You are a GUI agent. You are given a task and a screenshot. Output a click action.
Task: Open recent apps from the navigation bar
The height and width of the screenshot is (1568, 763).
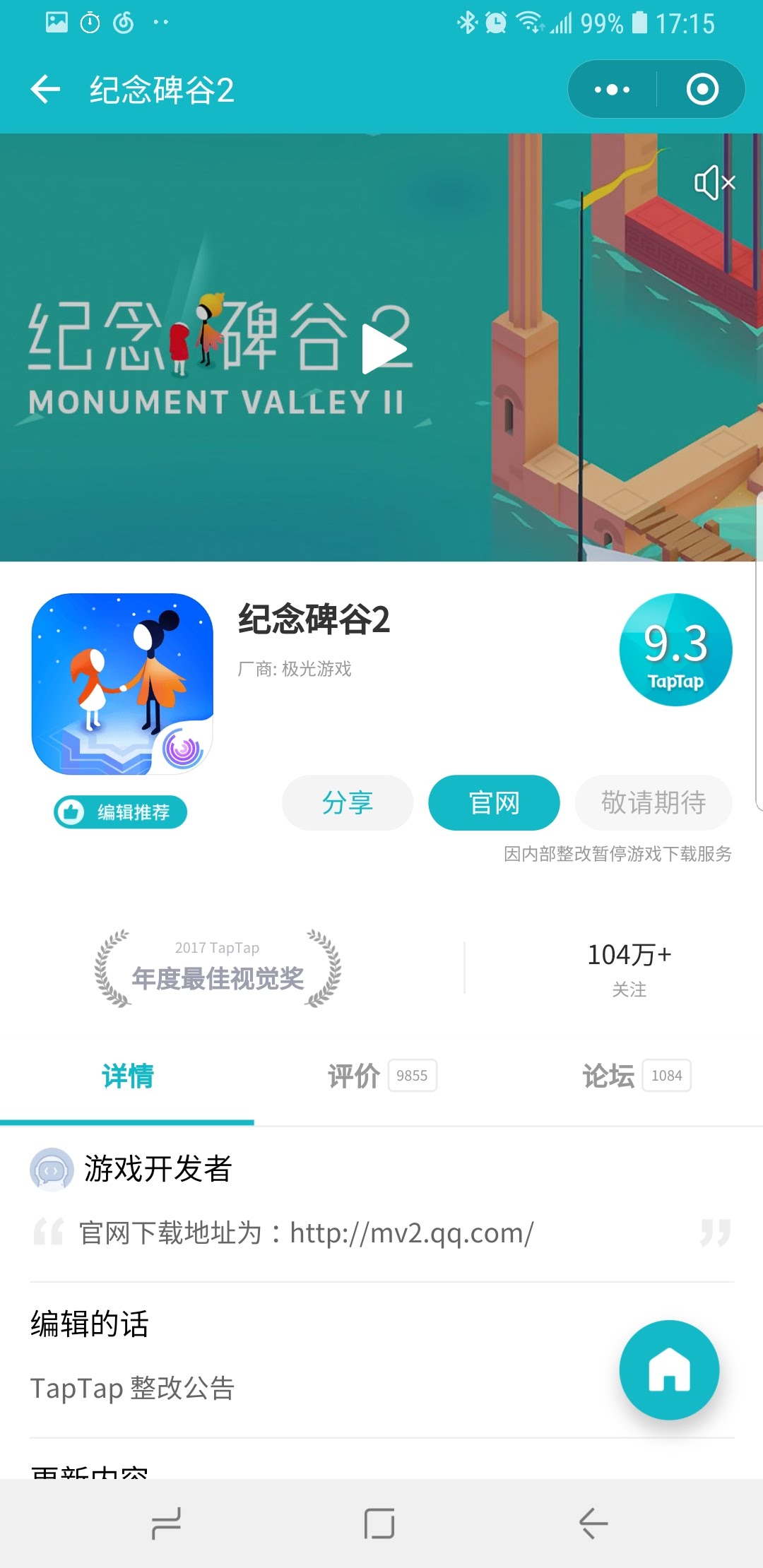[167, 1523]
